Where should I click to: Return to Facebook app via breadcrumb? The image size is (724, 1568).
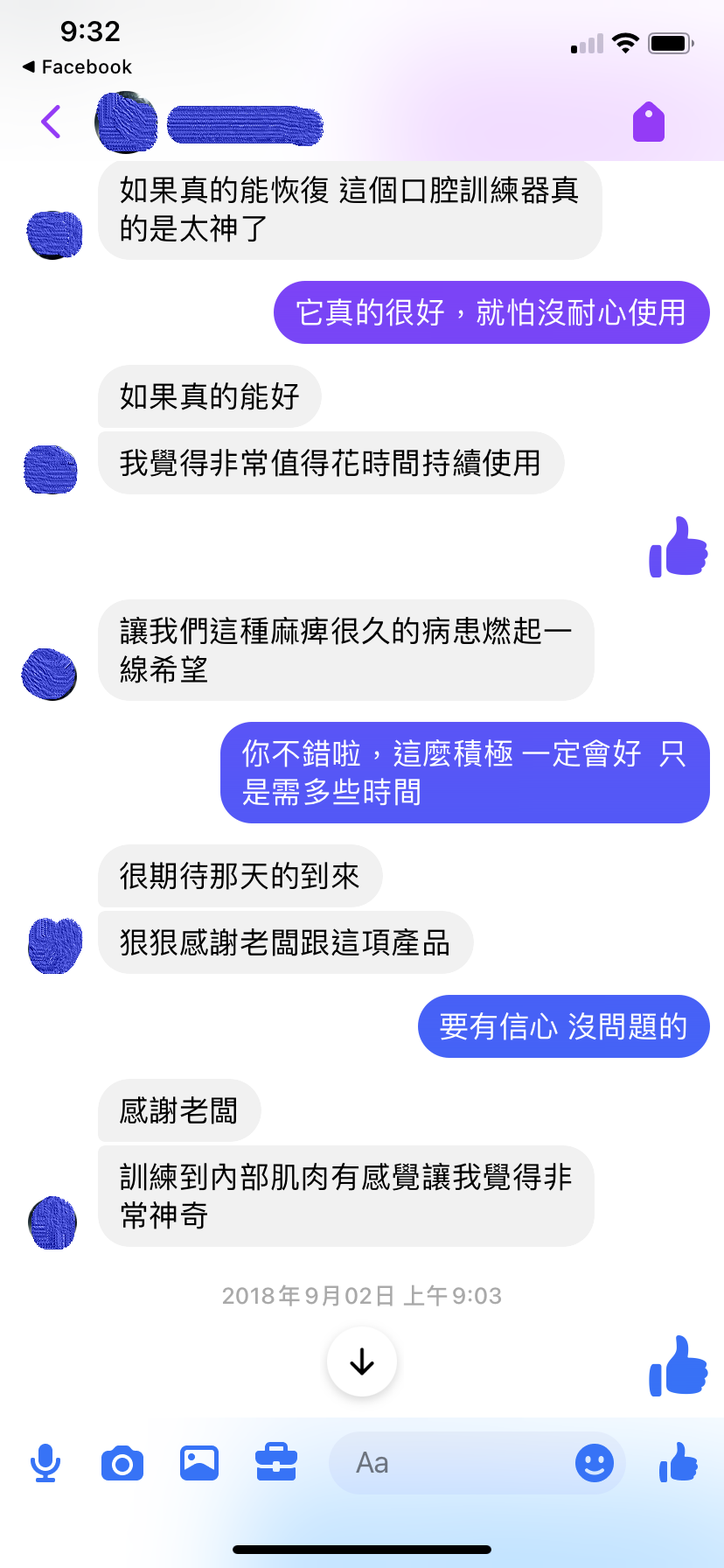pyautogui.click(x=77, y=66)
